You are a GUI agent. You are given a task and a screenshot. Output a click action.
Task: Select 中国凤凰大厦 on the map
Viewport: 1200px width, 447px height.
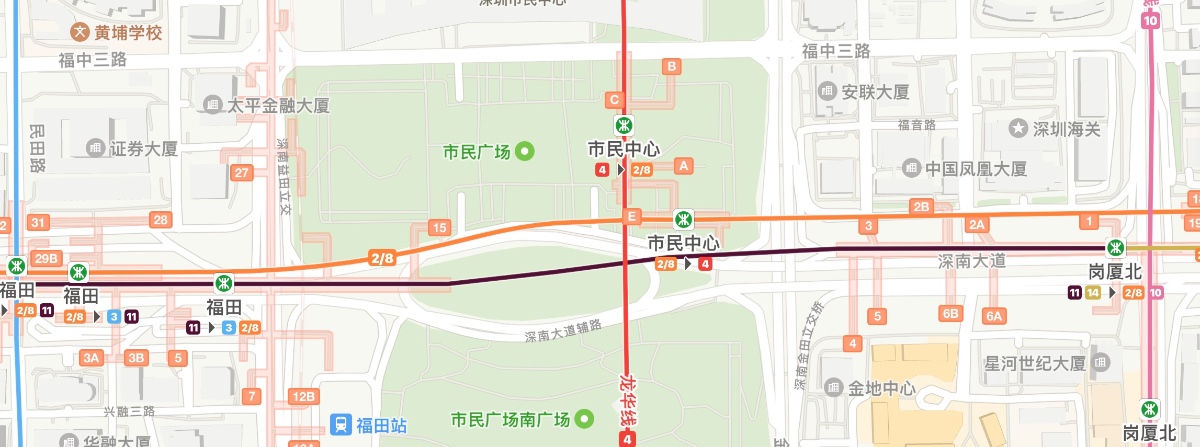[911, 168]
